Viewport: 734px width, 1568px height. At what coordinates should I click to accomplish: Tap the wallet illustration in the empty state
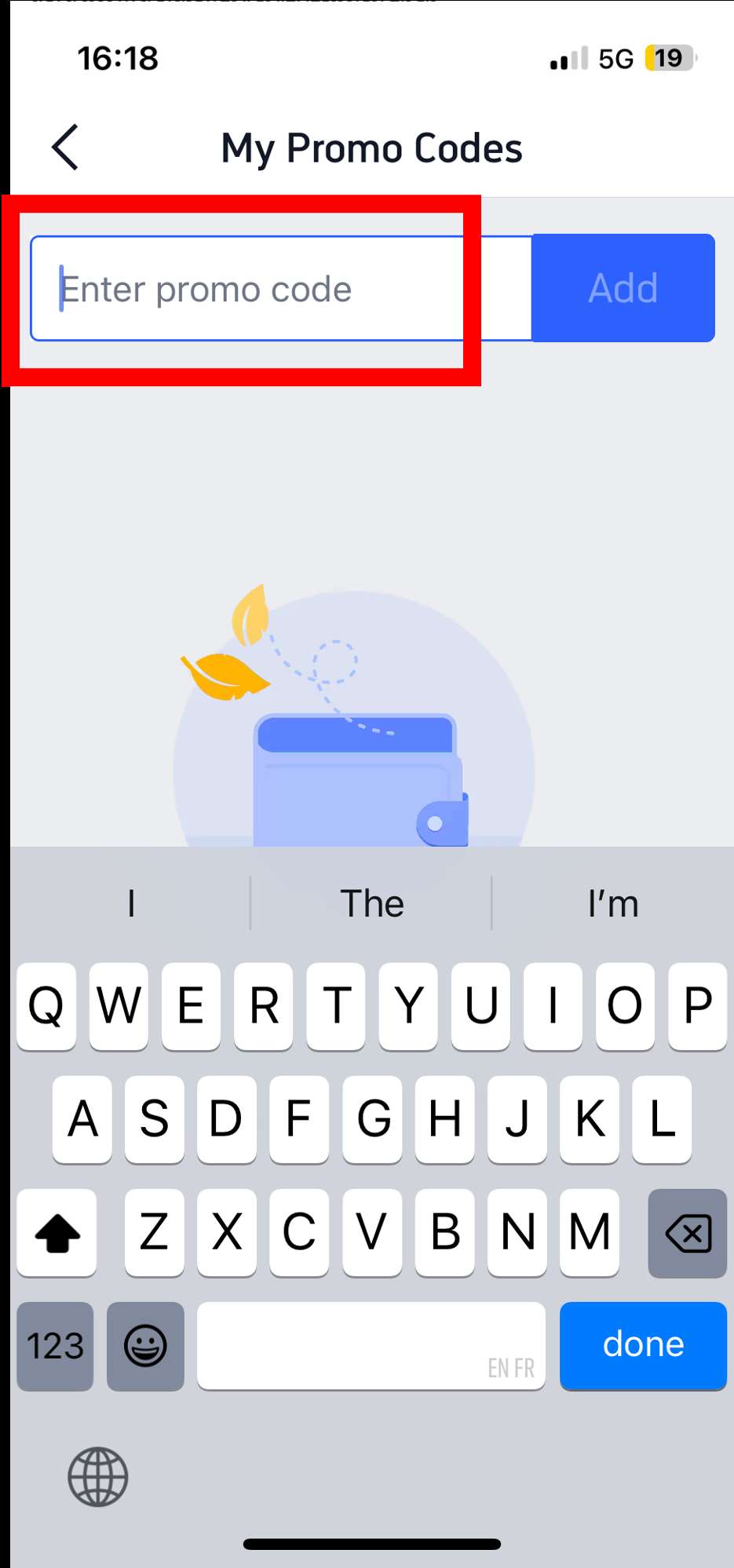[x=357, y=777]
